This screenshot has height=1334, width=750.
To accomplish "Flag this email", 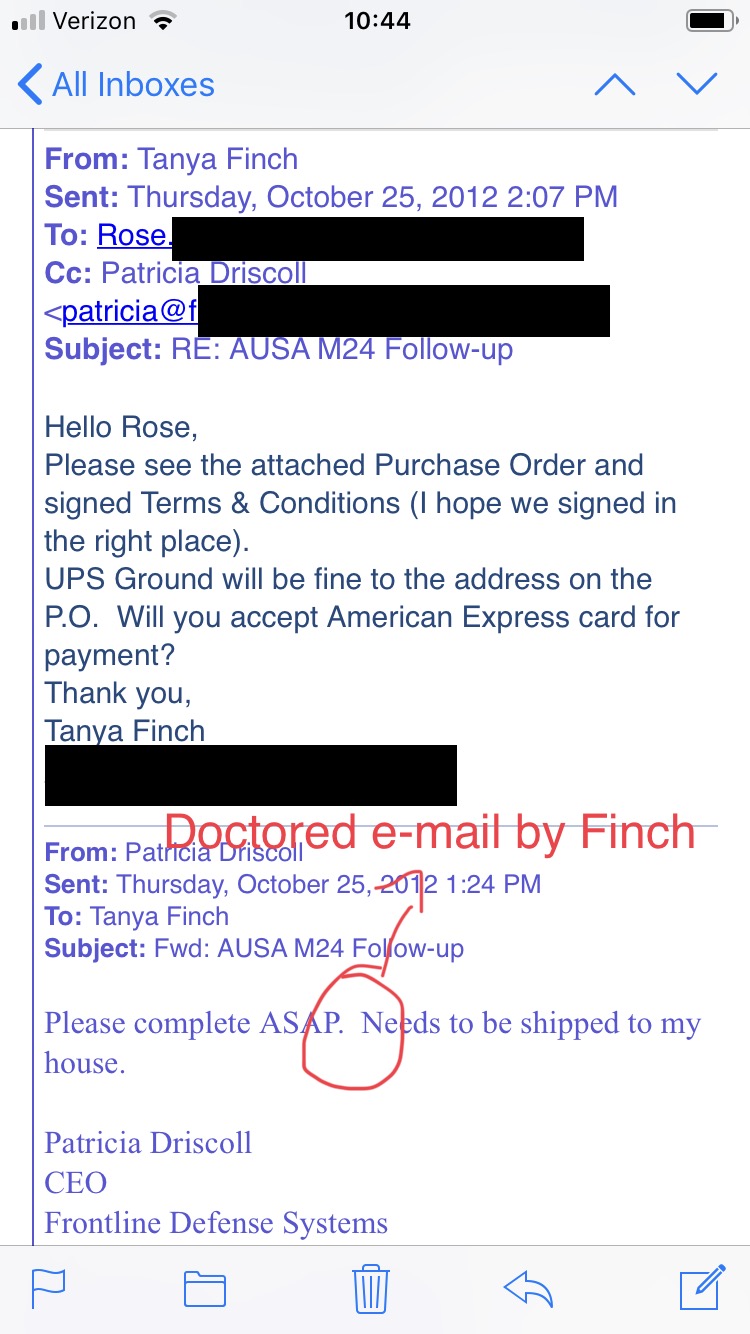I will 48,1289.
